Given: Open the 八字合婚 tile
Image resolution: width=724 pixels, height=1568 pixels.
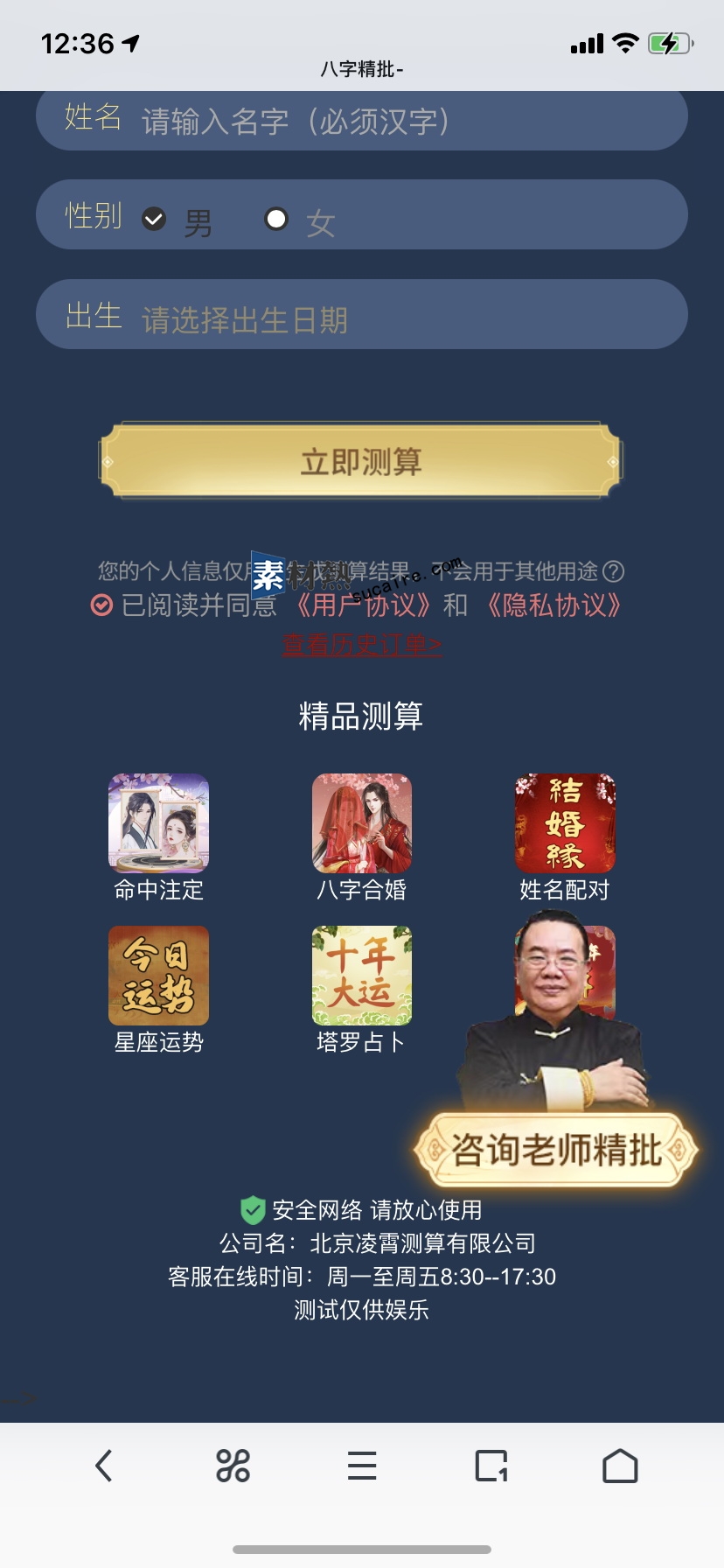Looking at the screenshot, I should 361,823.
